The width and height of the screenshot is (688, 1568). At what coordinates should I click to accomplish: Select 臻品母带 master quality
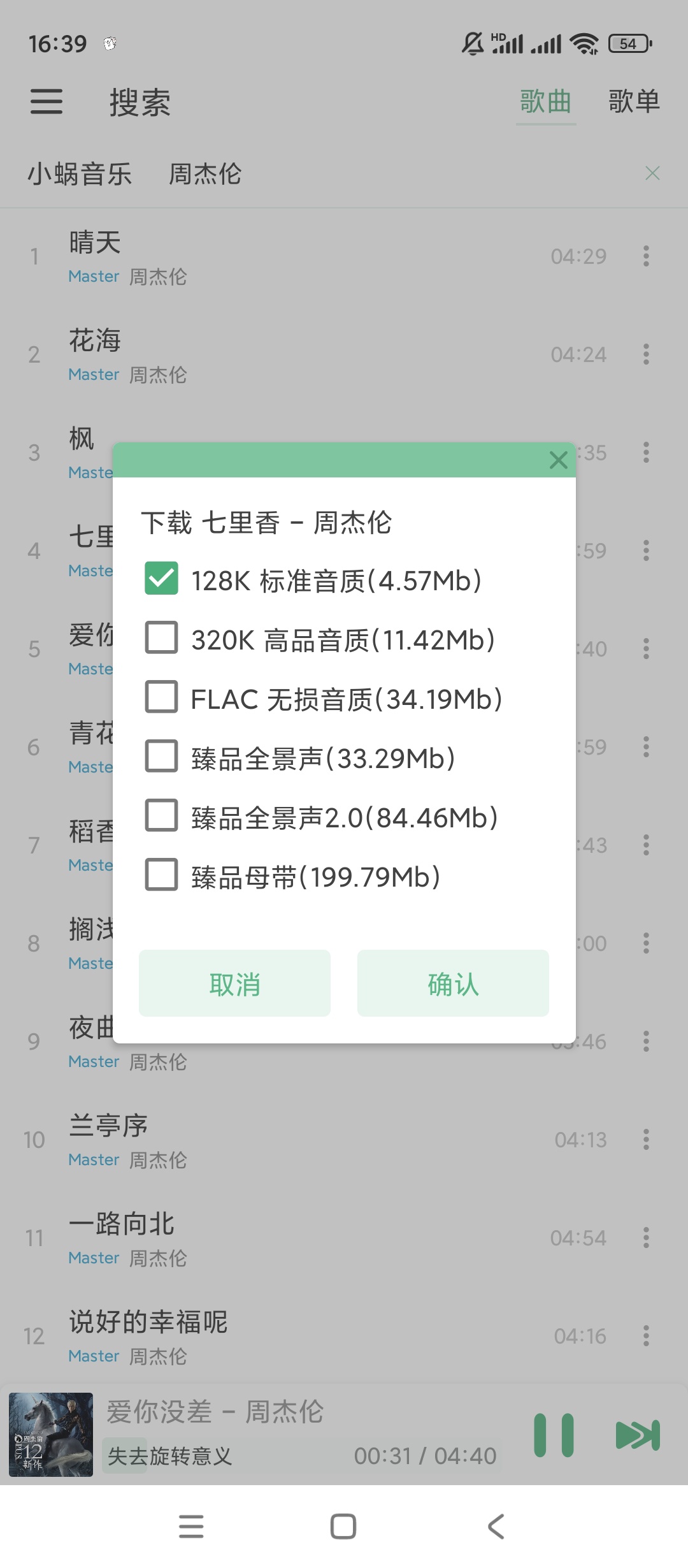click(161, 875)
